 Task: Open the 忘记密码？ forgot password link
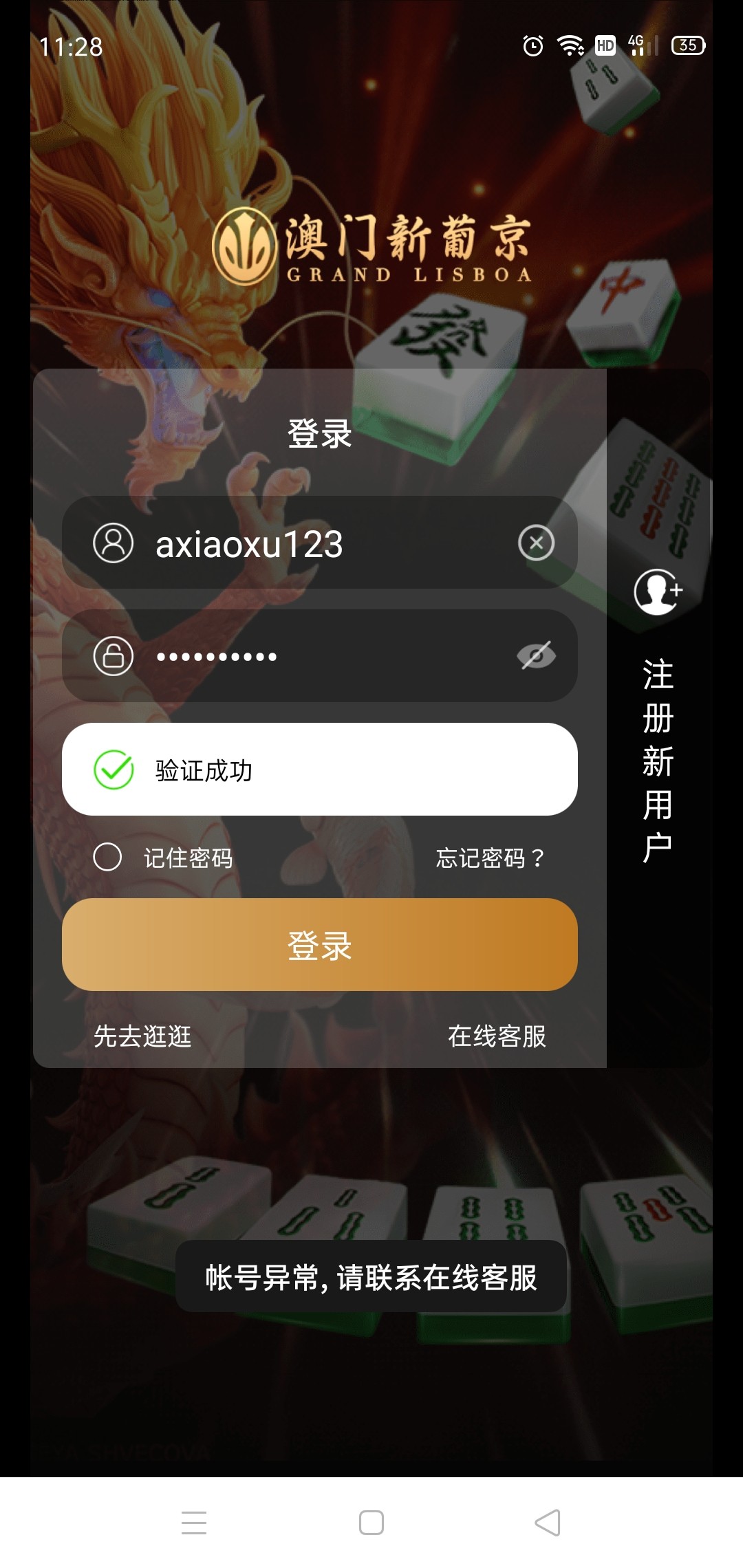pyautogui.click(x=491, y=858)
